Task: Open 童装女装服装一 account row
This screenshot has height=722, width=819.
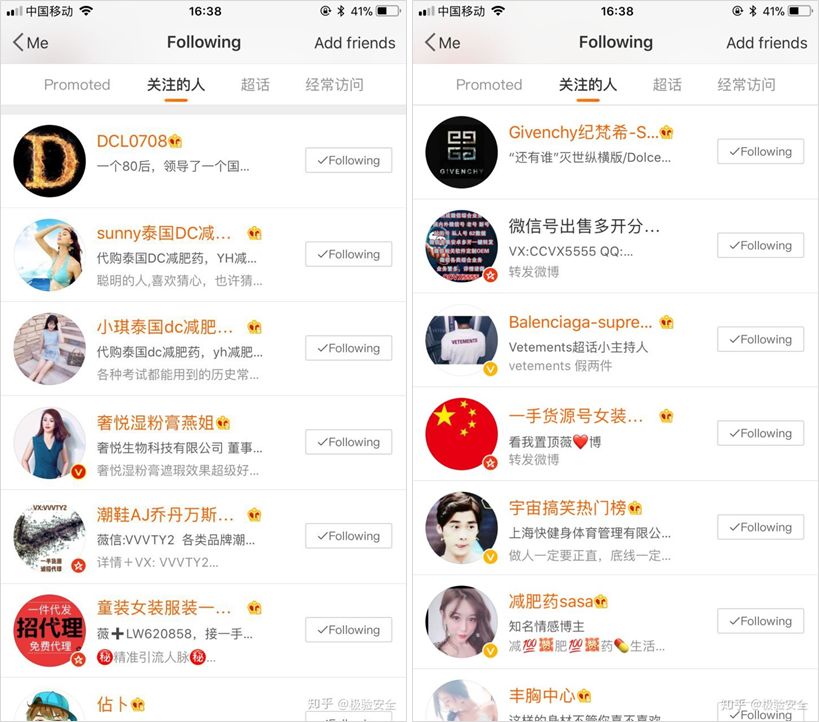Action: click(x=203, y=630)
